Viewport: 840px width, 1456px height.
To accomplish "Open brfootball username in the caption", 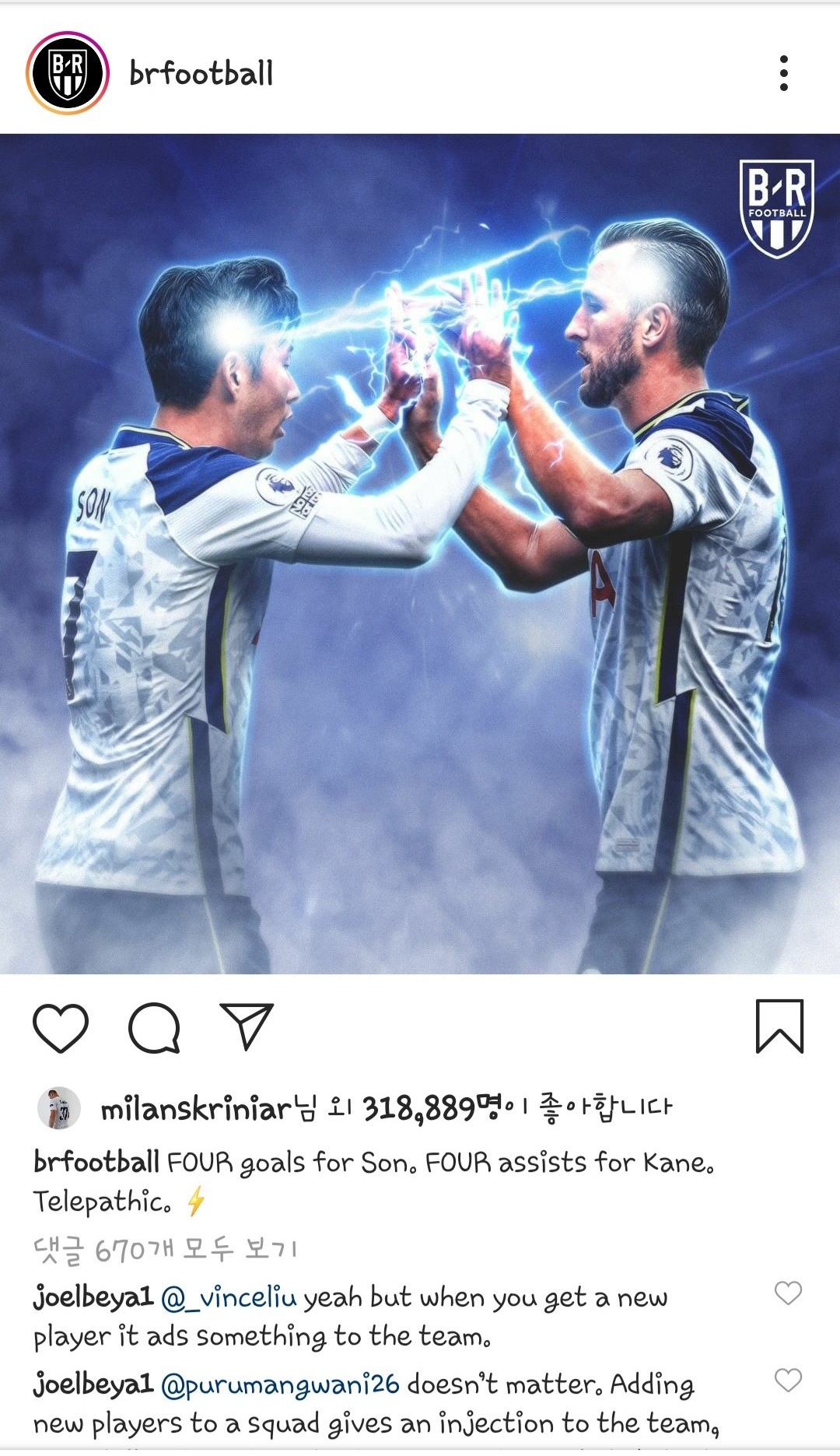I will pos(96,1162).
